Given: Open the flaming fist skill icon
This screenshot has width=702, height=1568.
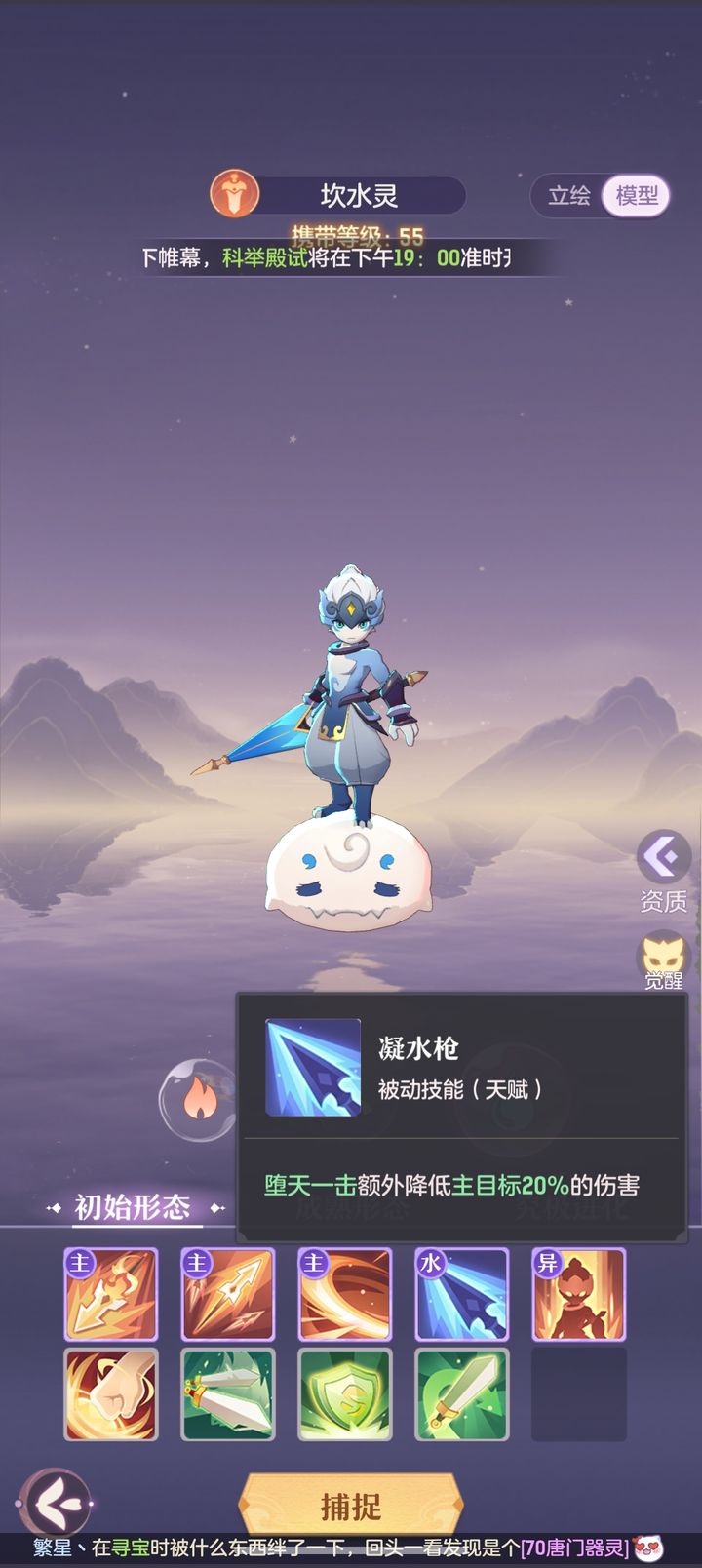Looking at the screenshot, I should click(111, 1394).
